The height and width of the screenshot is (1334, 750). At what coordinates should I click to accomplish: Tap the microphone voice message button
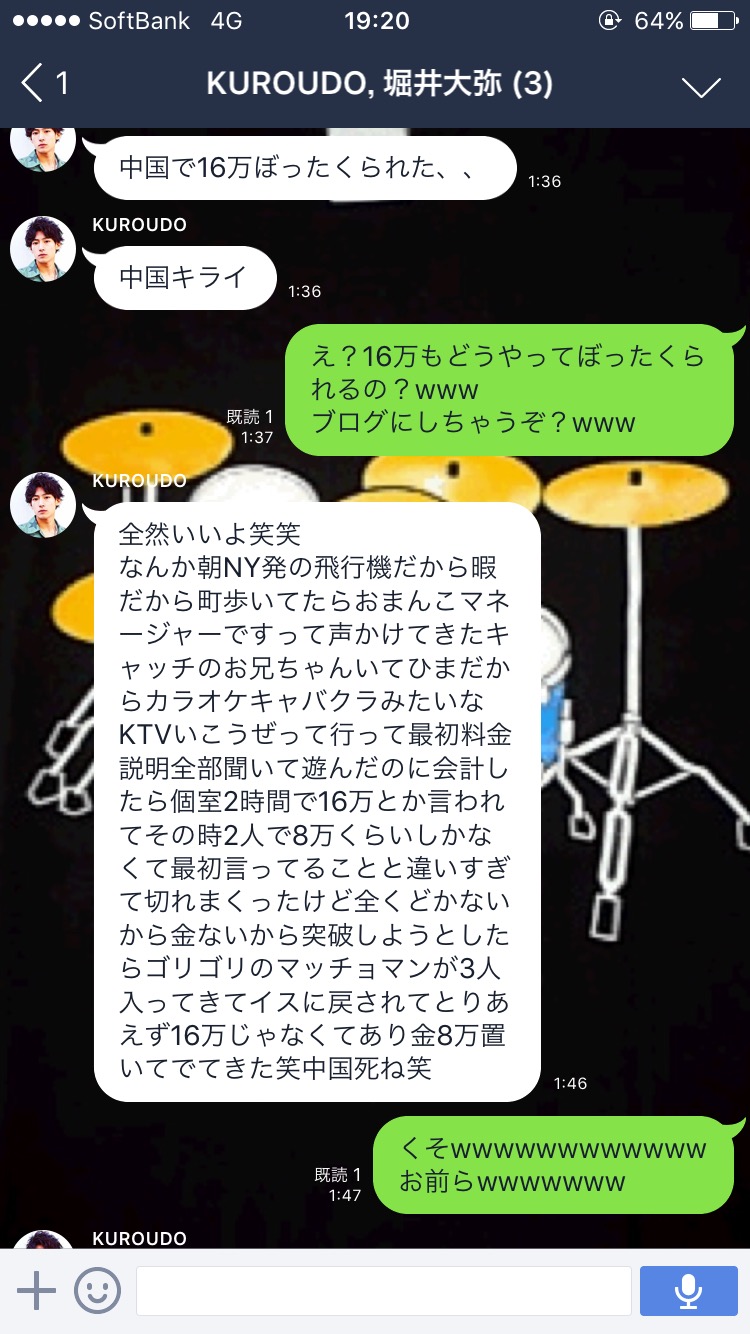(x=687, y=1291)
